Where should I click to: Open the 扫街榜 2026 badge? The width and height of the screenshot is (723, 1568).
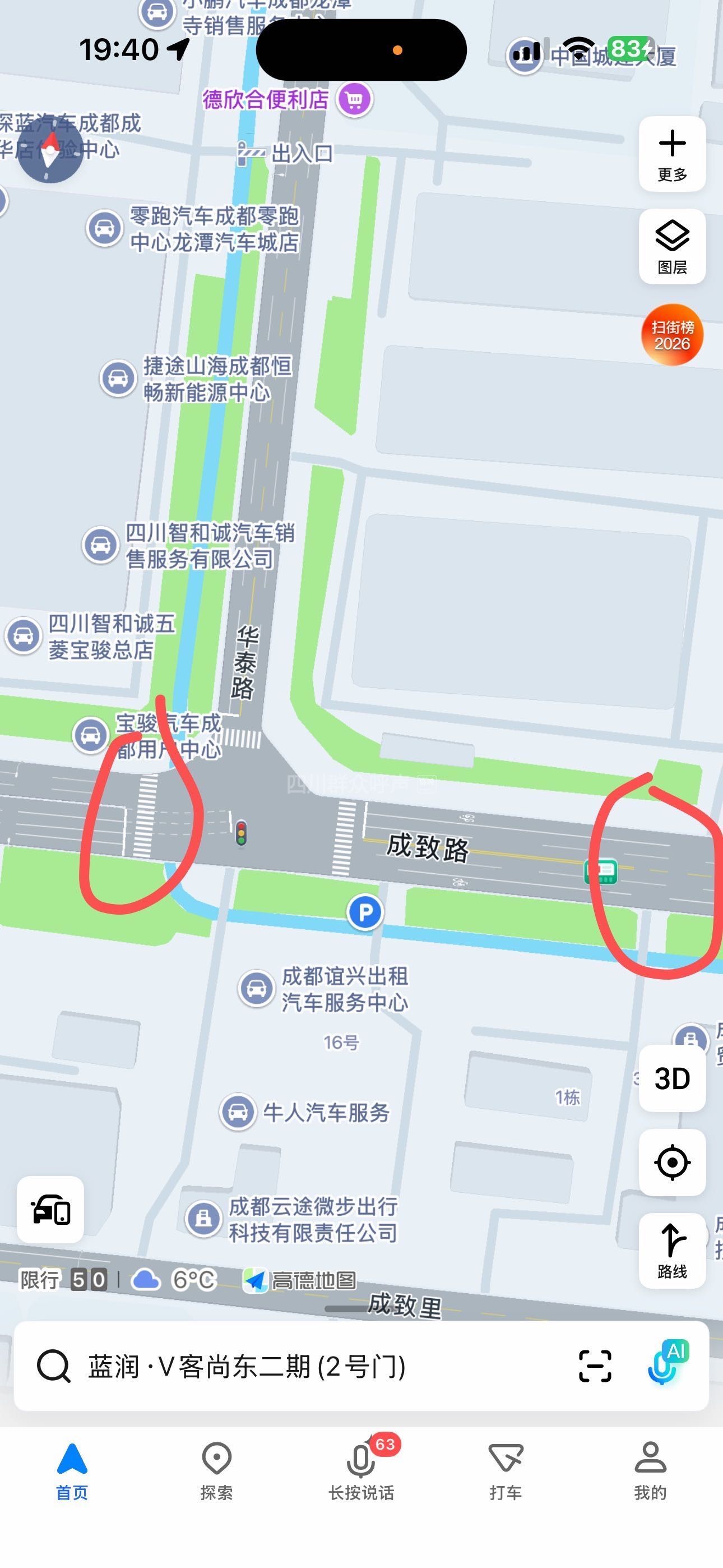(672, 335)
